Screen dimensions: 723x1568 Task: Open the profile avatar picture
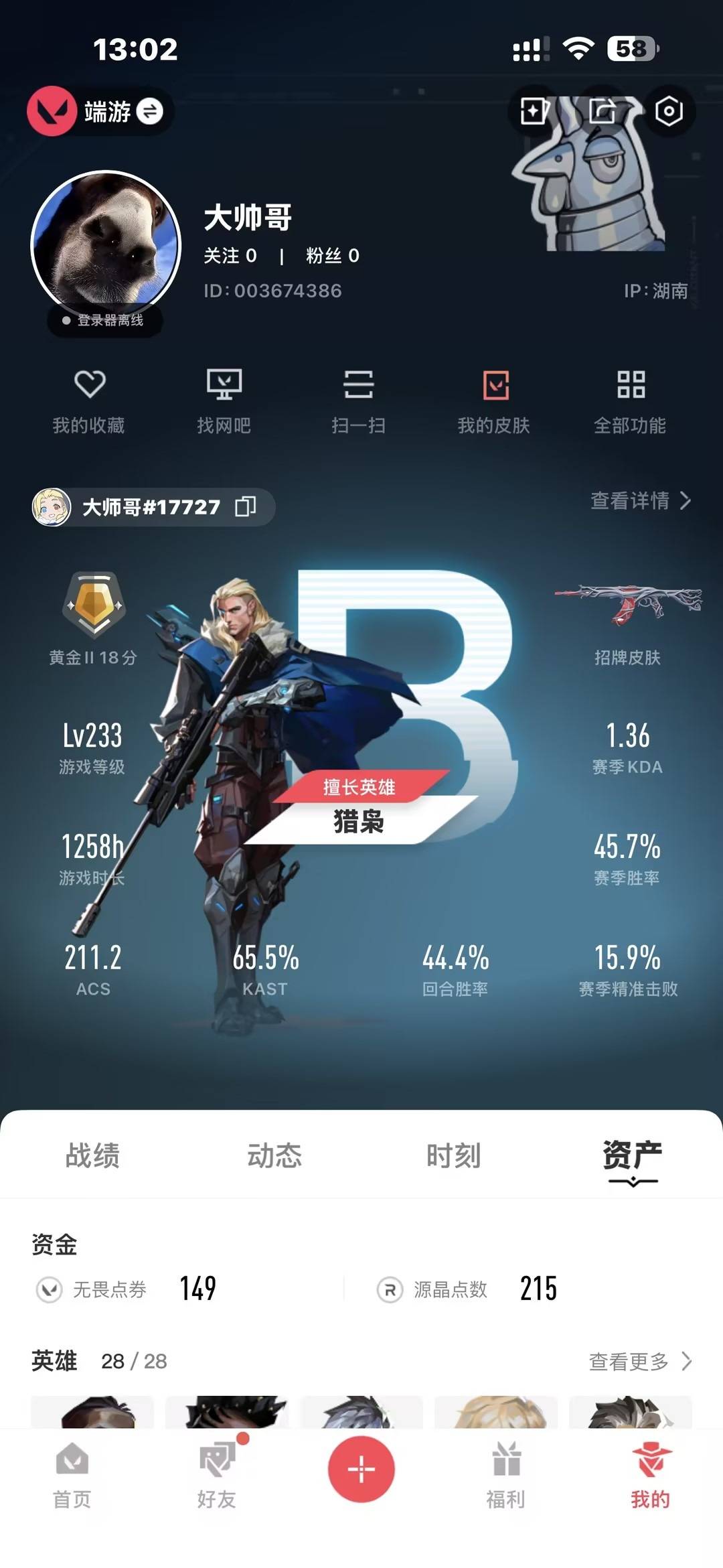106,245
